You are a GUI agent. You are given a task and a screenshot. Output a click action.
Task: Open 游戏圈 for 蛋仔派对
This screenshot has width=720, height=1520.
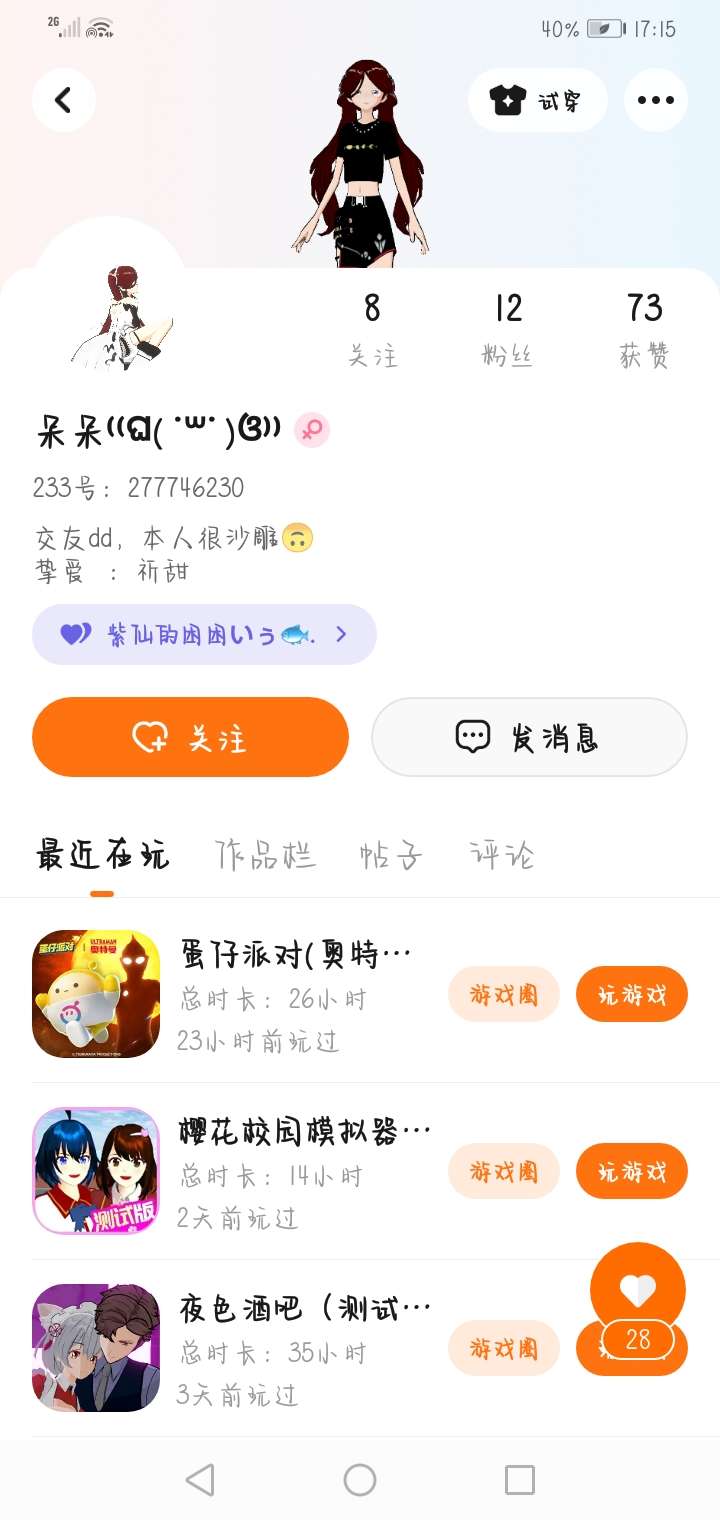503,995
